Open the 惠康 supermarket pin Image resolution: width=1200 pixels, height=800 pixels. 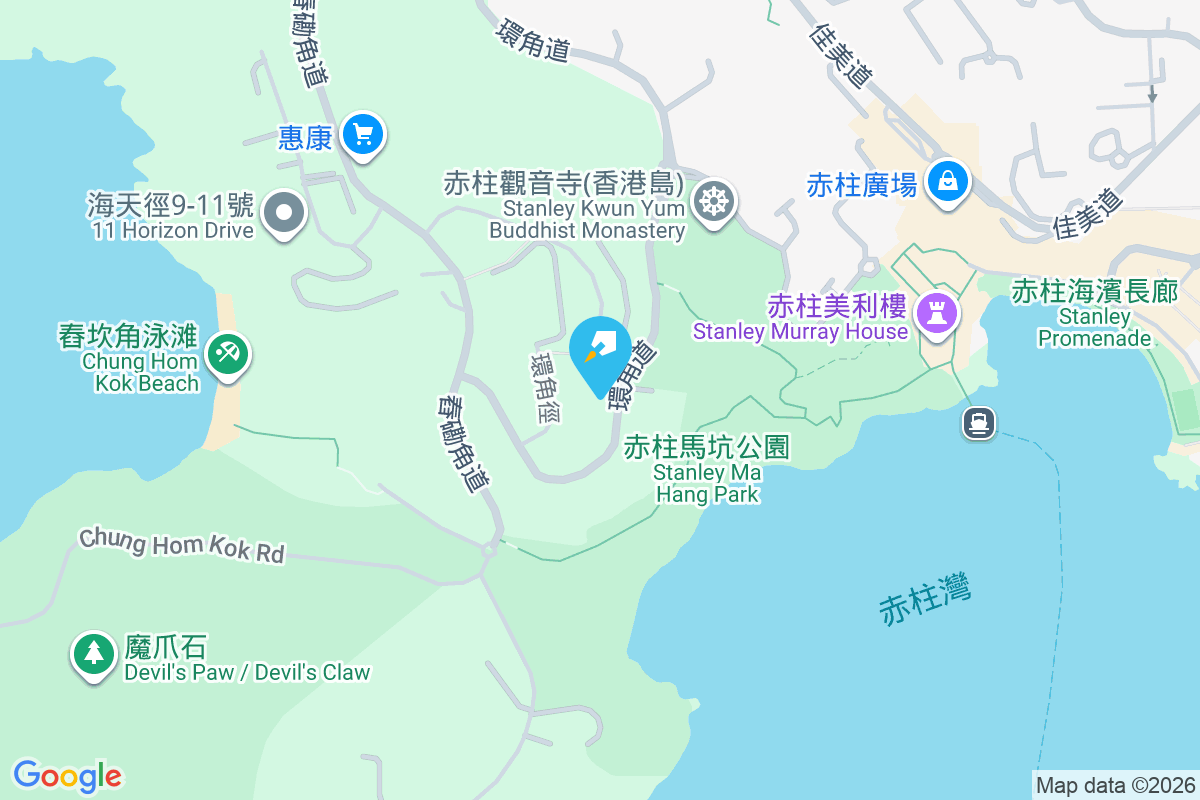(x=362, y=134)
